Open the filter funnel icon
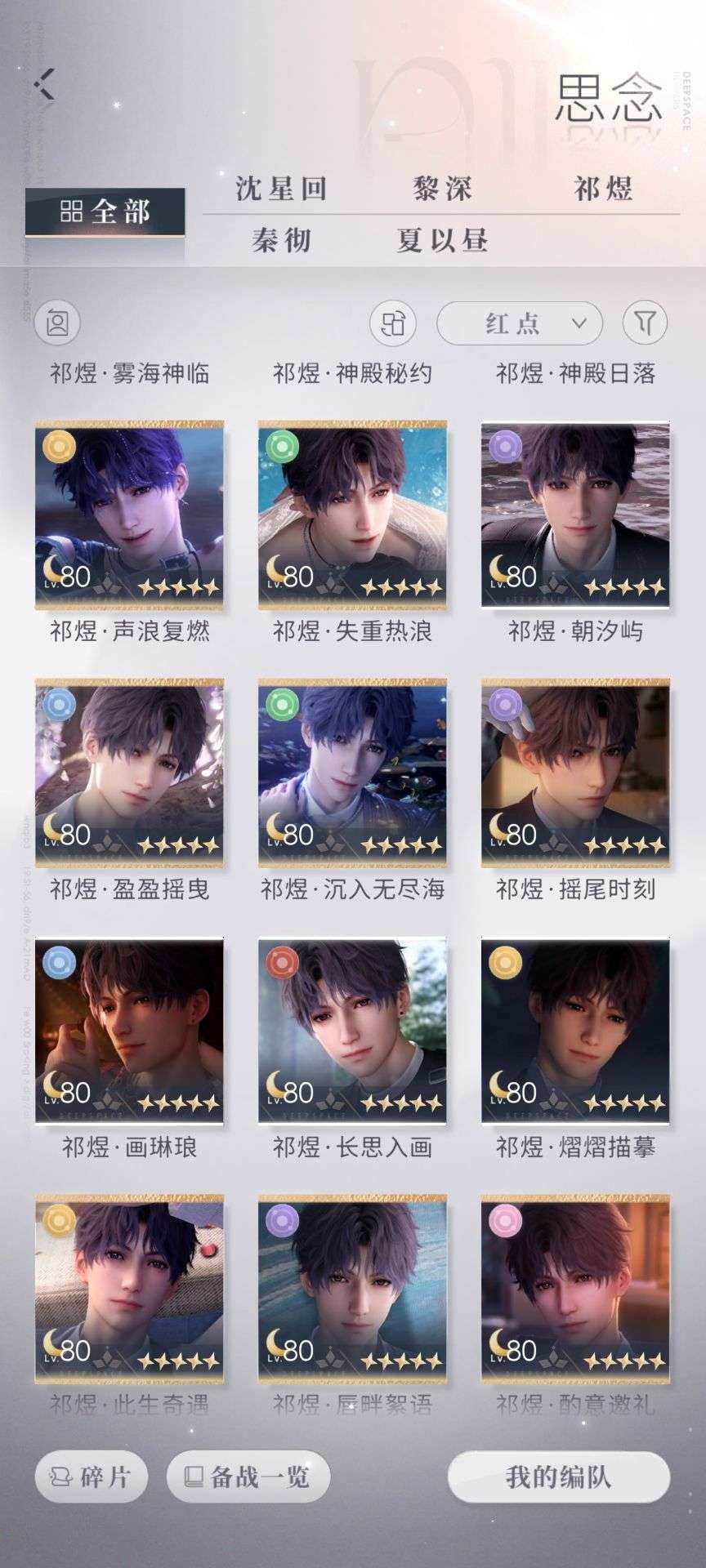 (x=645, y=323)
